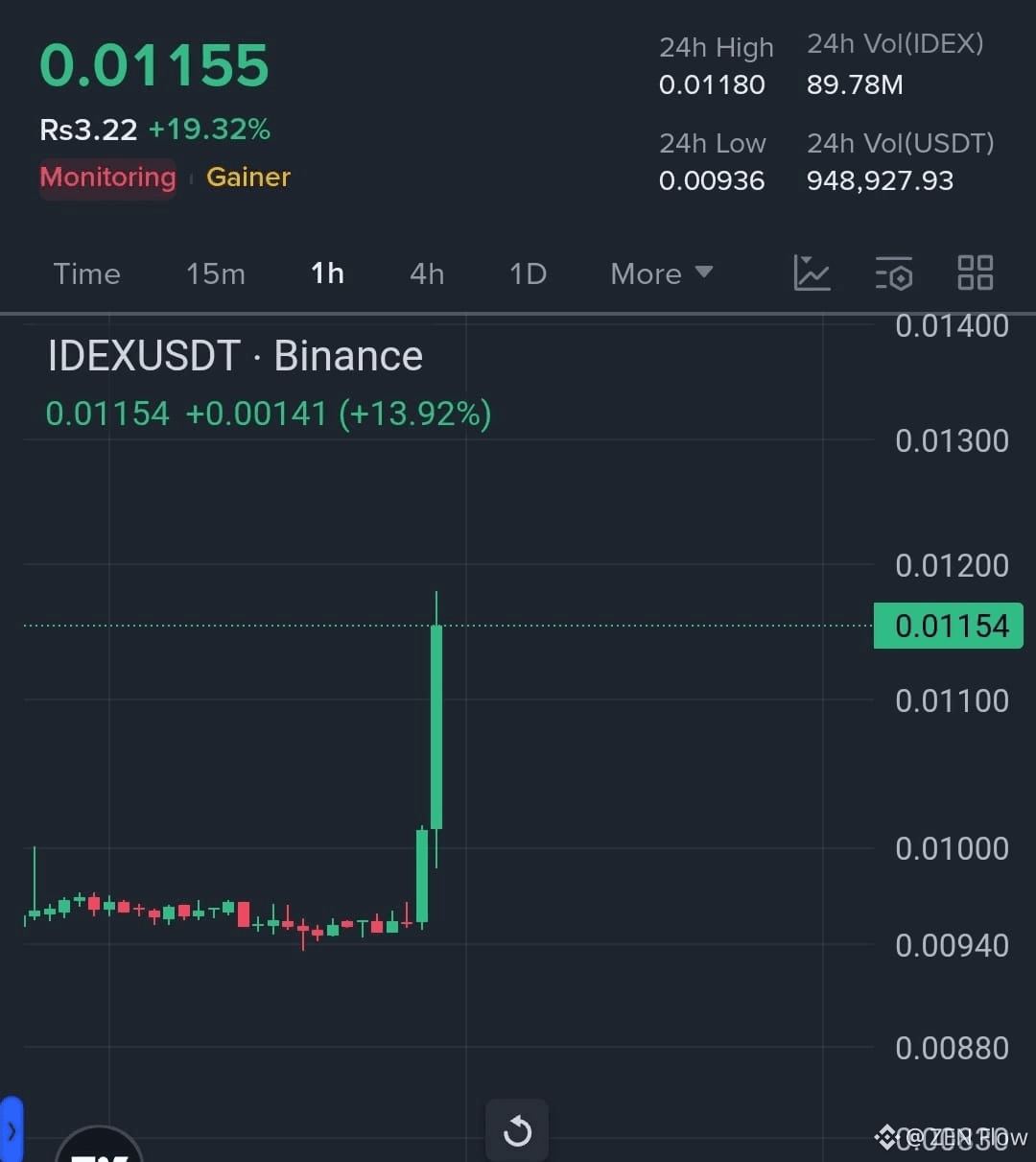Open the grid layout view icon
This screenshot has width=1036, height=1162.
coord(975,273)
